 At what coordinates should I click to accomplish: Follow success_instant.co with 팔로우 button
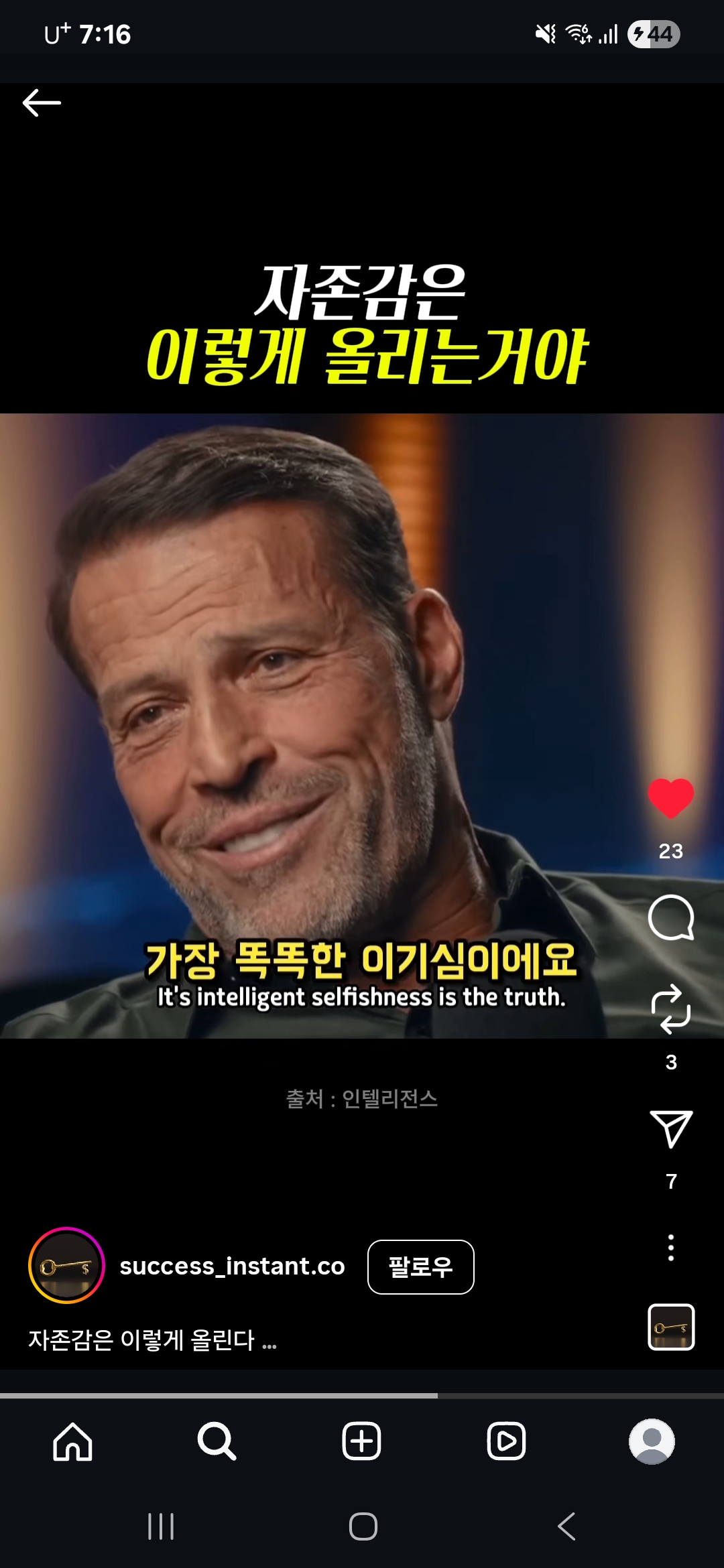coord(420,1267)
